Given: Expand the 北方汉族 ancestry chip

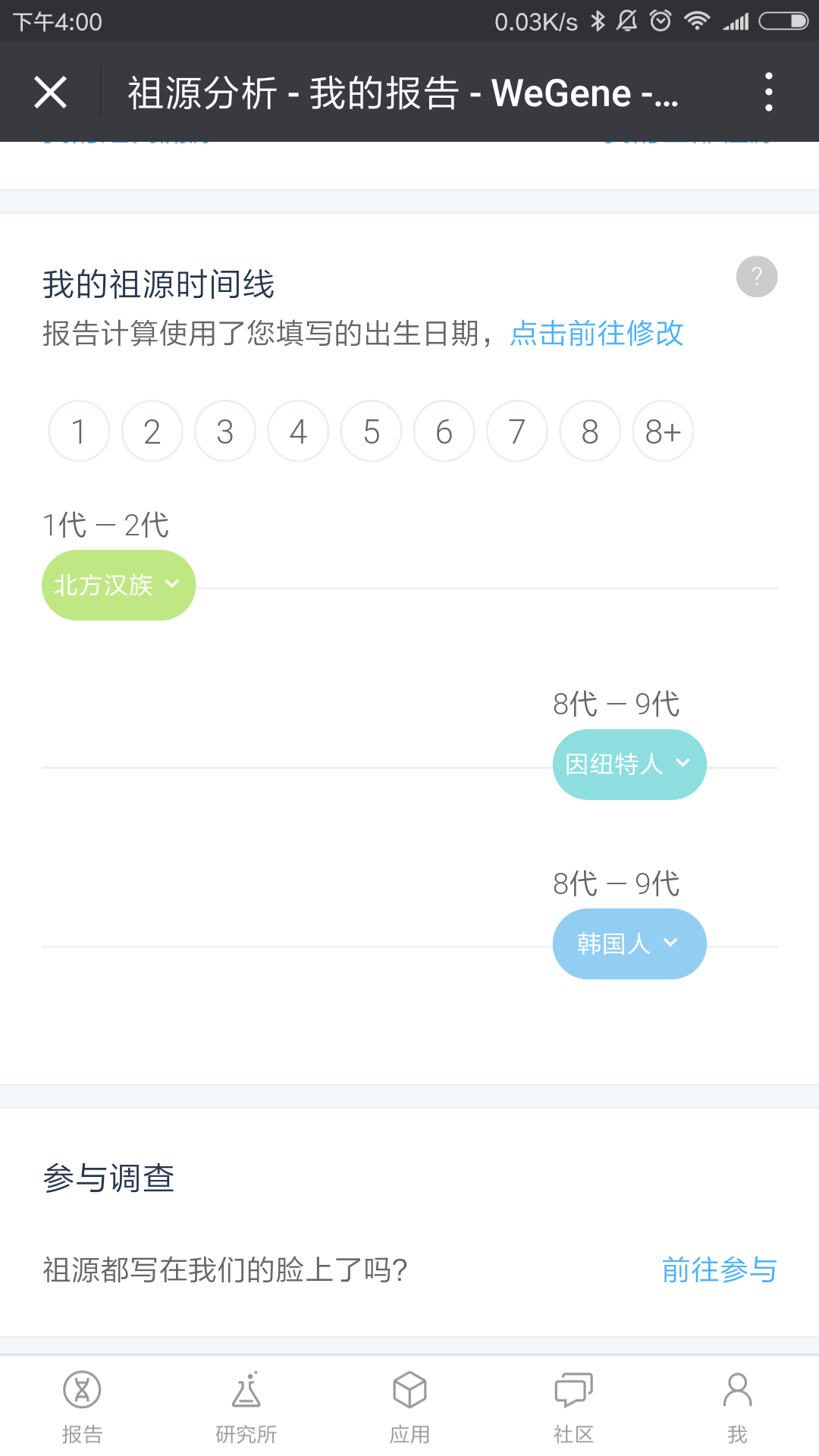Looking at the screenshot, I should [x=118, y=585].
